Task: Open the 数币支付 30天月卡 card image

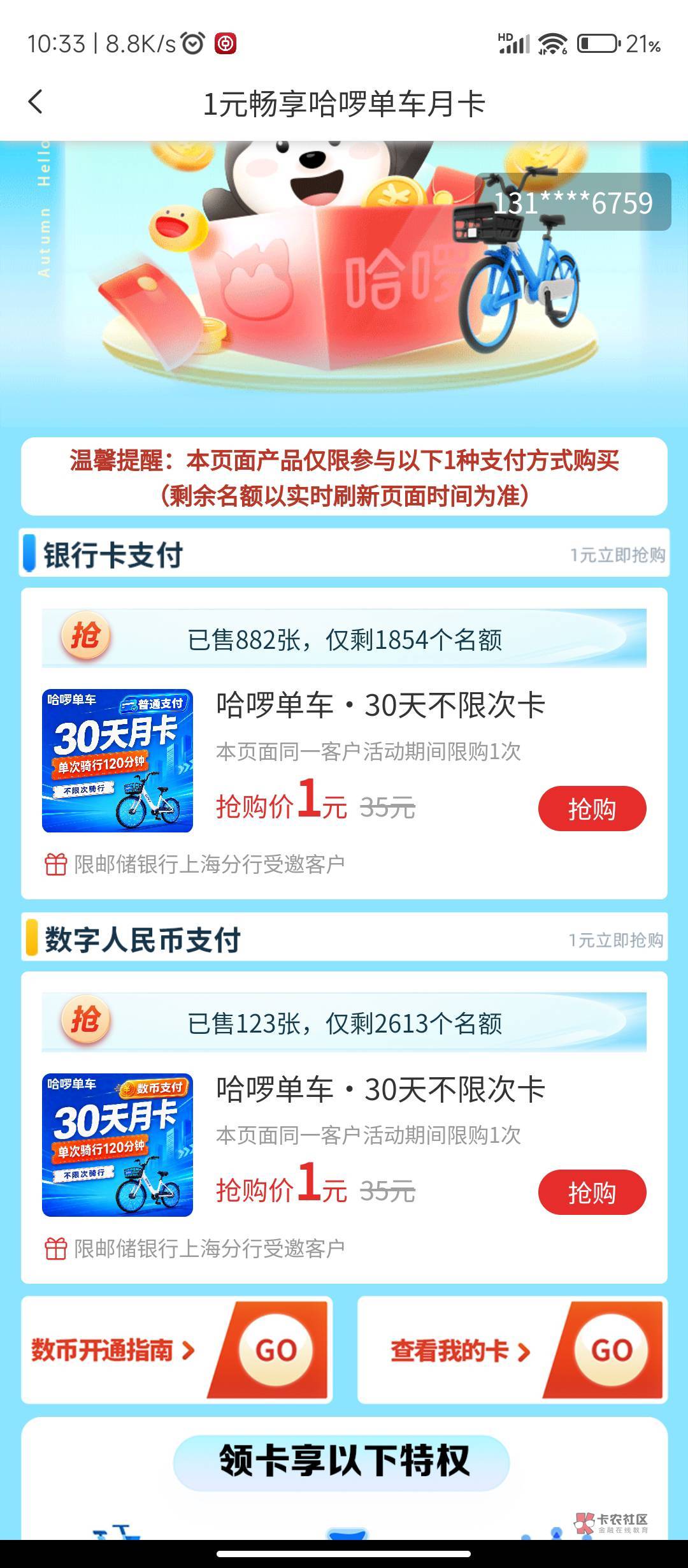Action: pos(117,1145)
